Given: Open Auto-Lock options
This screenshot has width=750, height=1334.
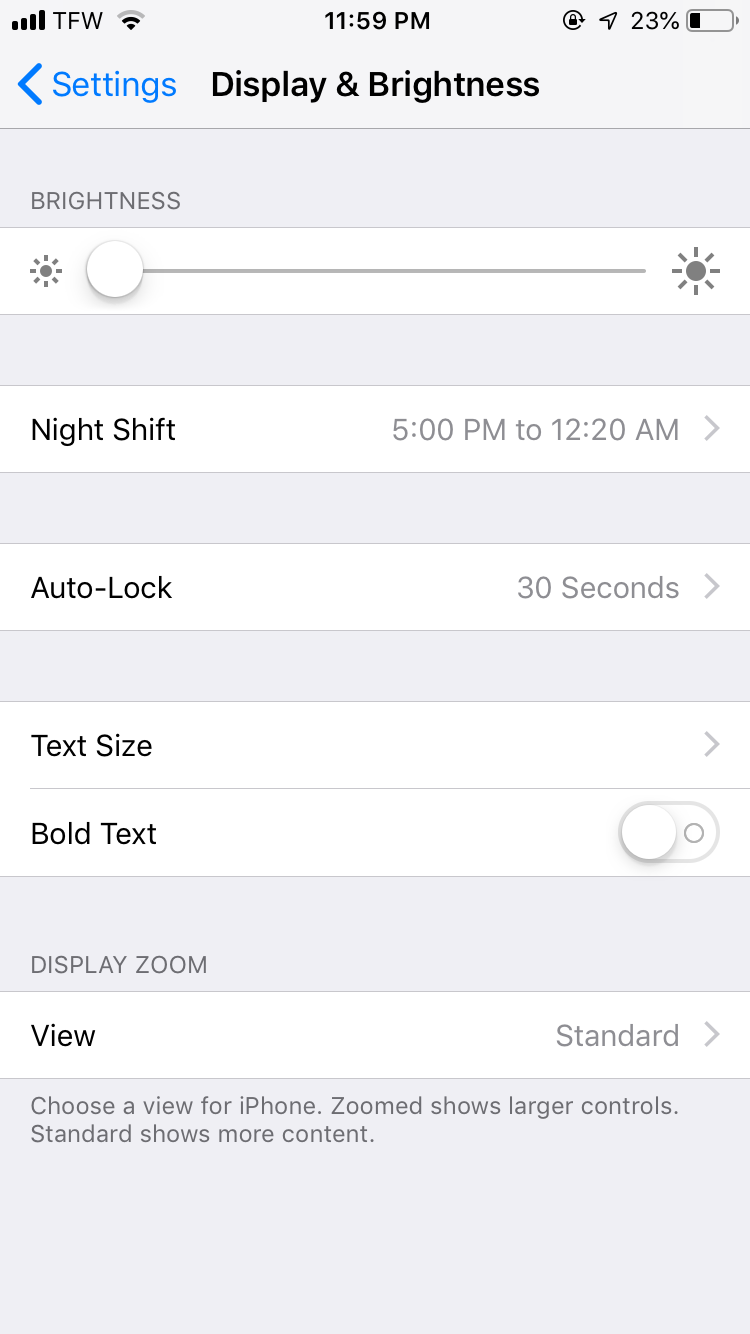Looking at the screenshot, I should (375, 587).
